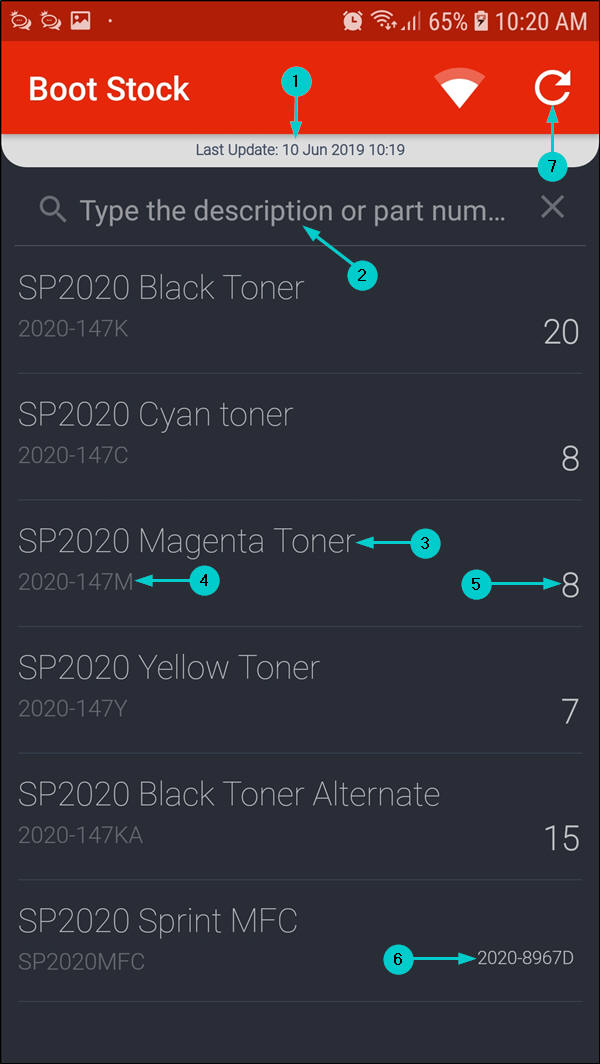Open SP2020 Black Toner Alternate row
Viewport: 600px width, 1064px height.
pyautogui.click(x=228, y=795)
